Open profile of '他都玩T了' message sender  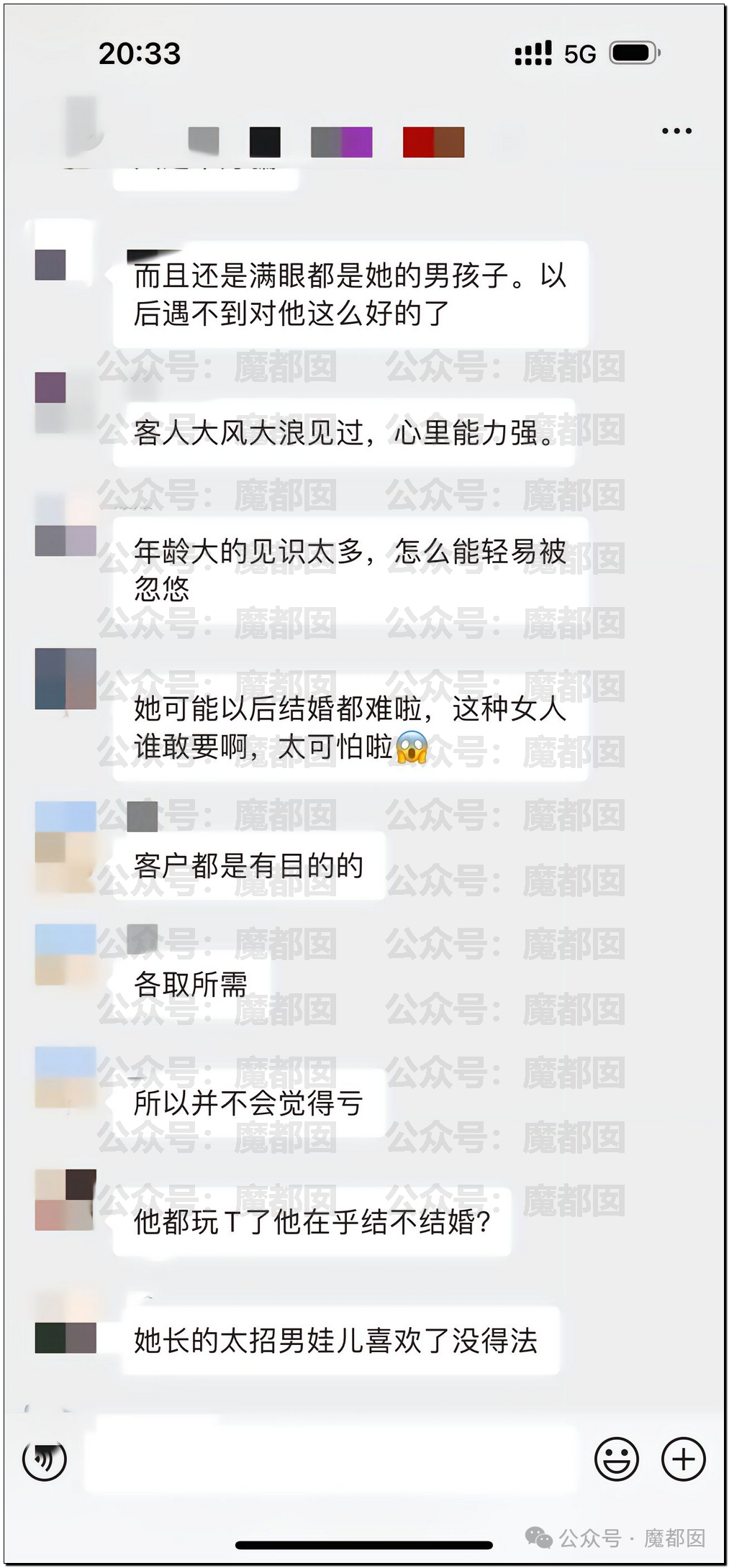(65, 1199)
